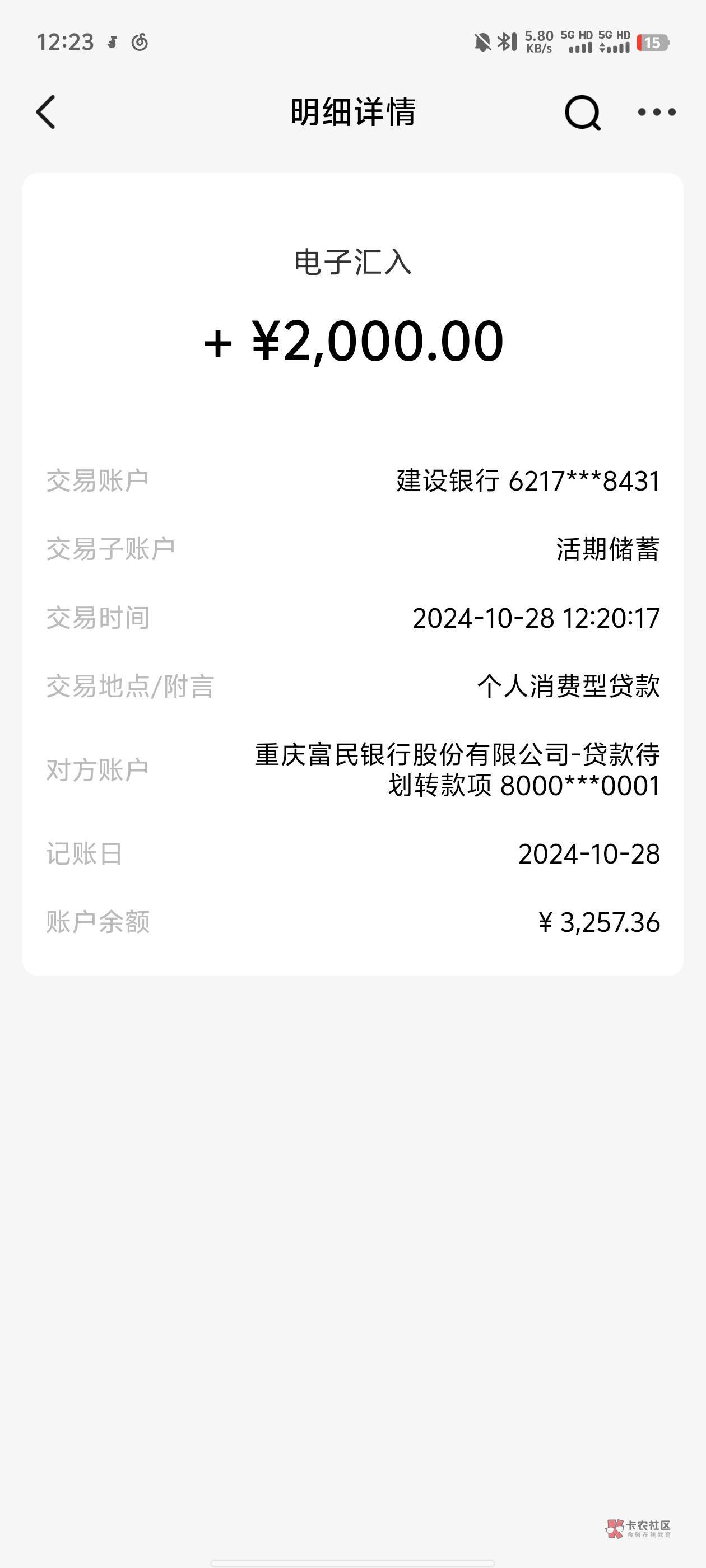Image resolution: width=706 pixels, height=1568 pixels.
Task: Go back from the 明细详情 page
Action: click(x=46, y=112)
